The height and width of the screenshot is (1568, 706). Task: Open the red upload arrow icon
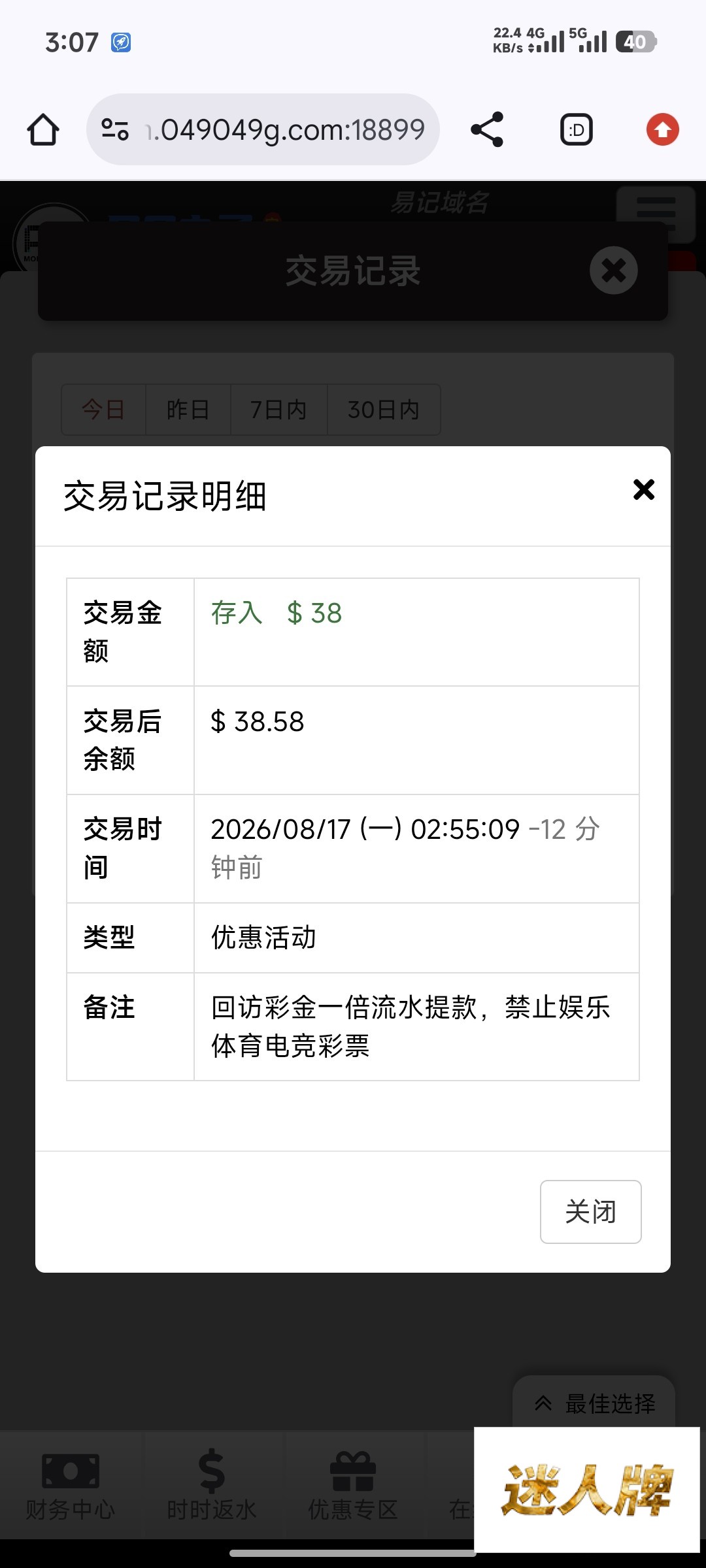coord(663,129)
